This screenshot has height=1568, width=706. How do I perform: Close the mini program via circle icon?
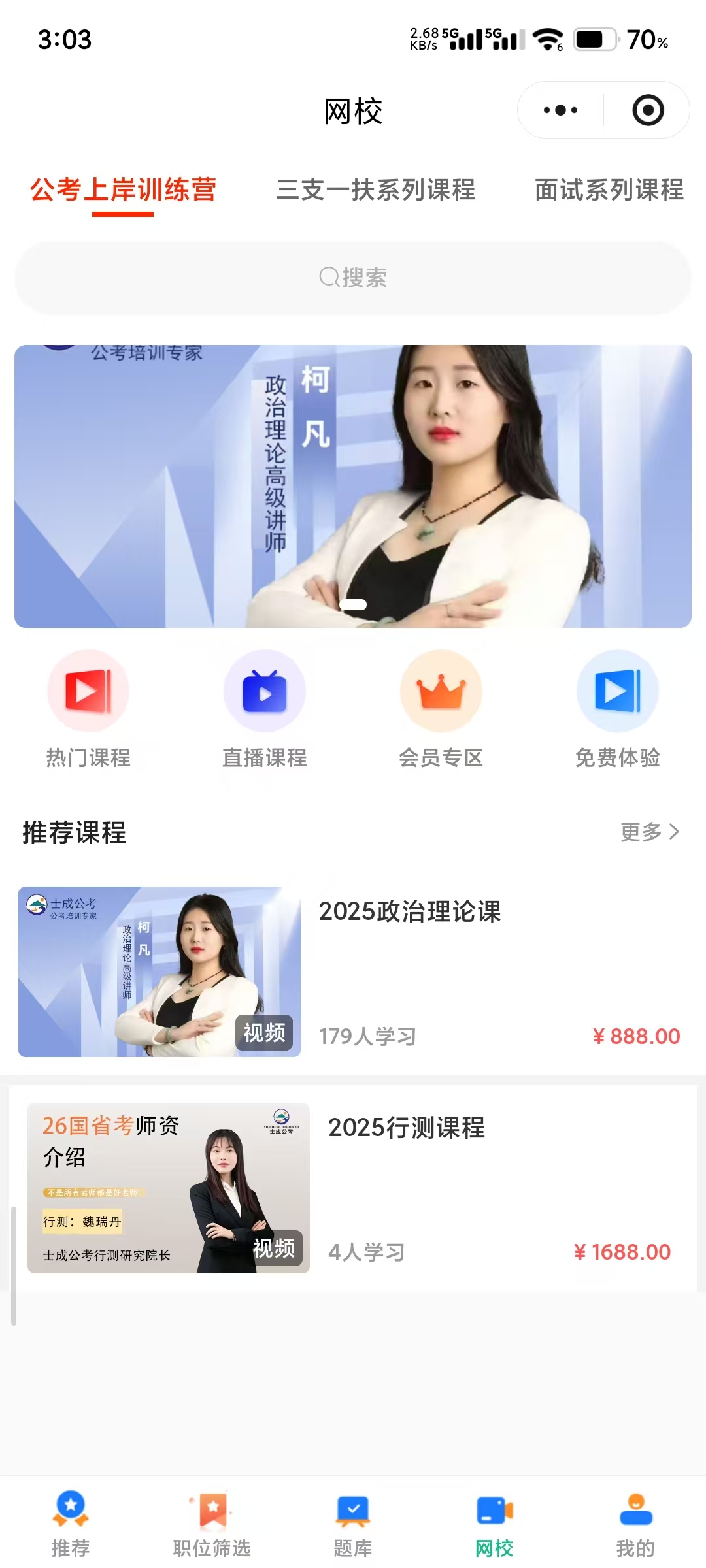[x=648, y=110]
